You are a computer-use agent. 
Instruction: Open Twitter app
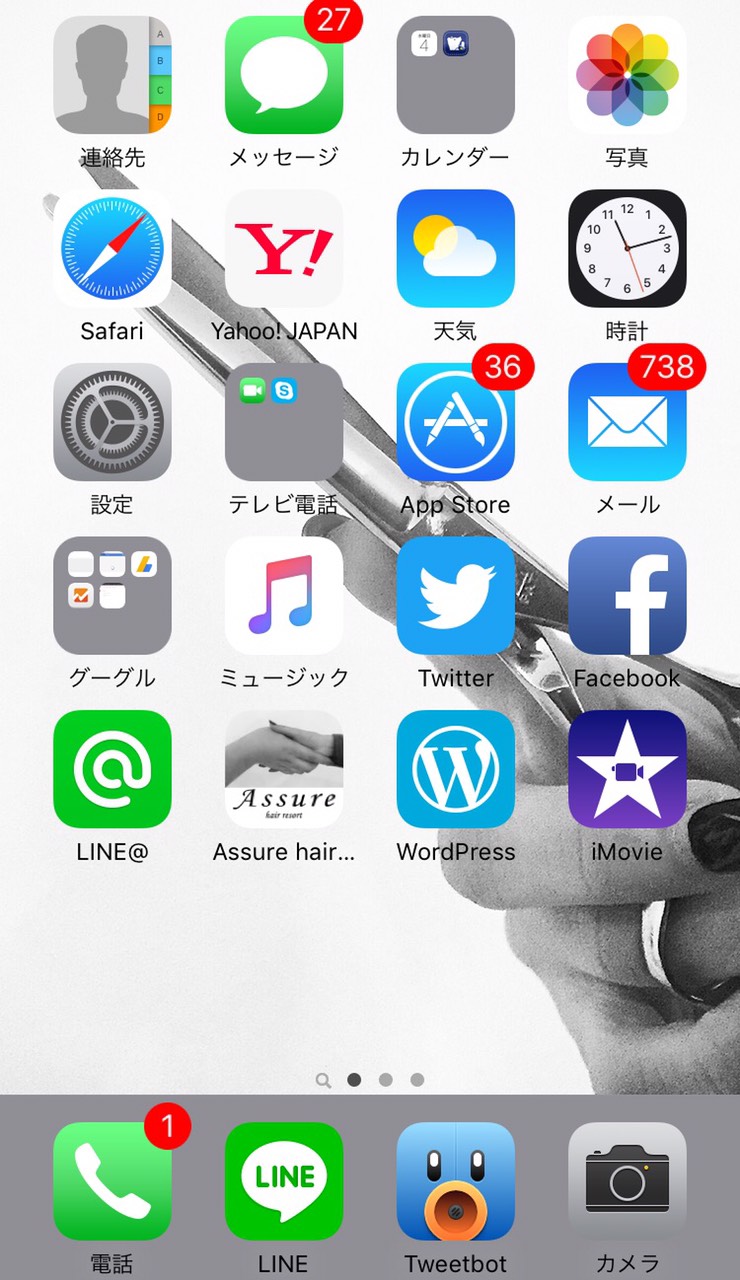click(x=456, y=595)
